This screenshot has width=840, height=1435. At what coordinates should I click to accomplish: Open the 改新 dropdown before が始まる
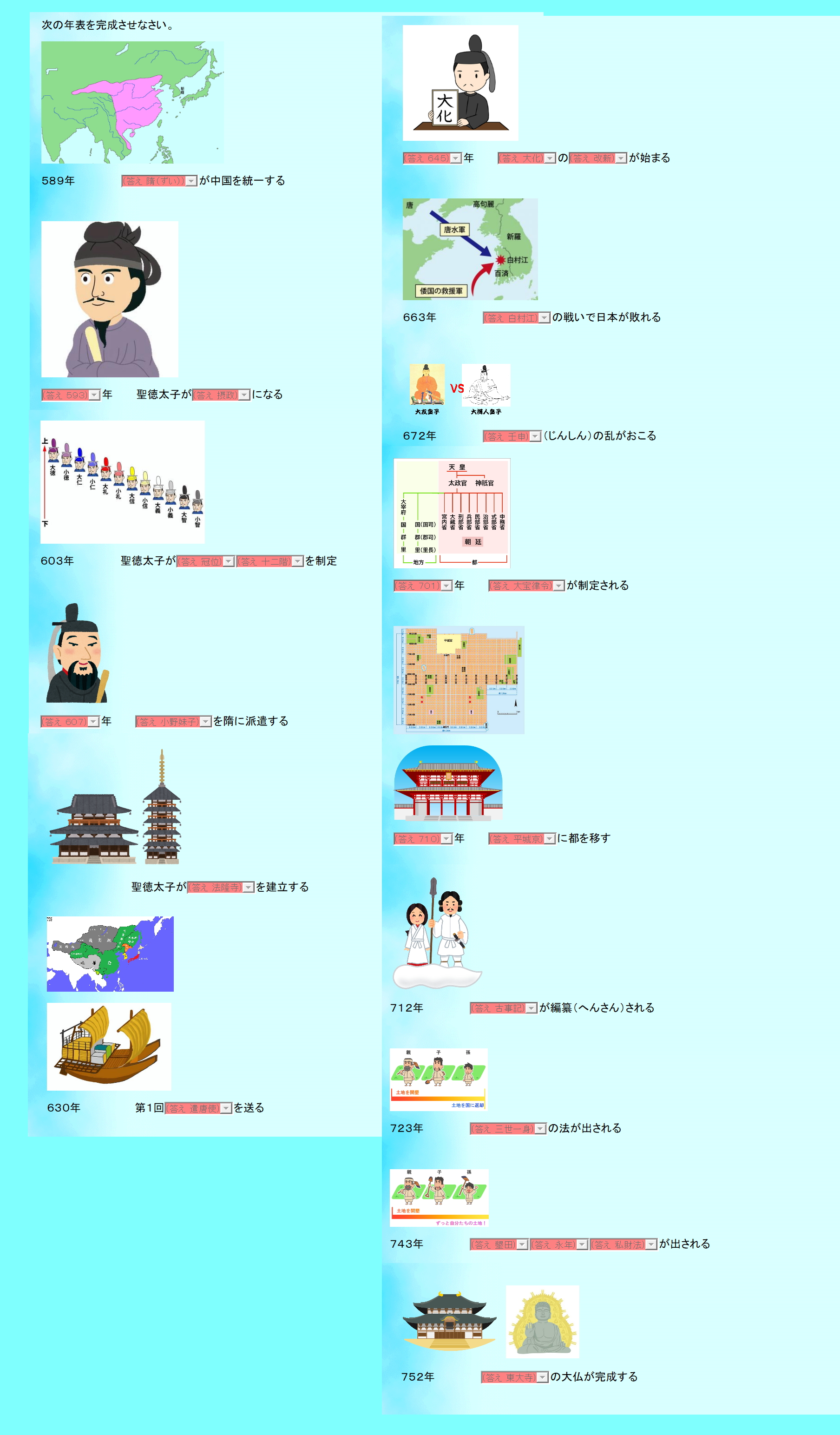pos(621,158)
